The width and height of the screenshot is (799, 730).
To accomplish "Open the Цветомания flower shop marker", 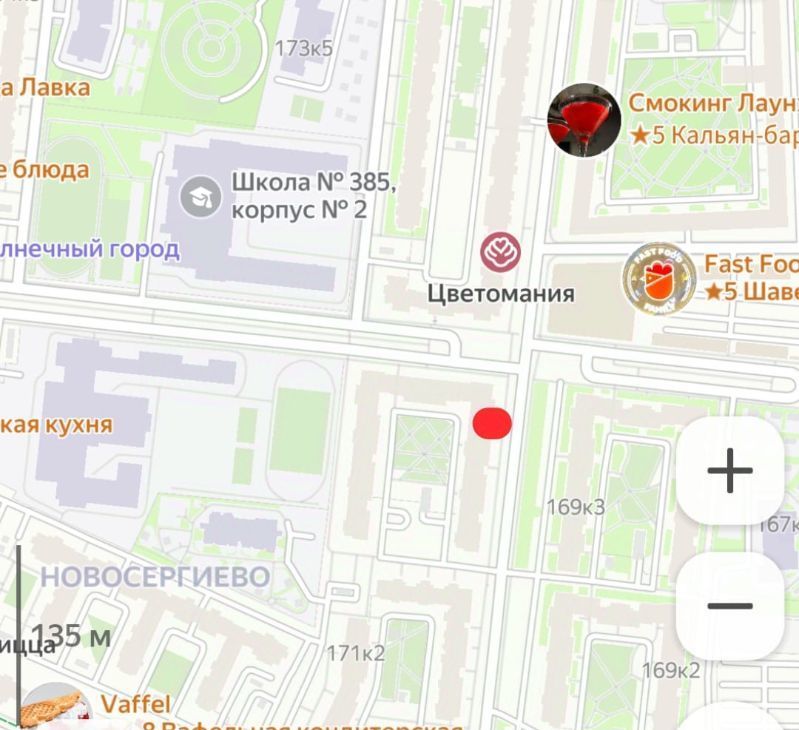I will click(500, 252).
